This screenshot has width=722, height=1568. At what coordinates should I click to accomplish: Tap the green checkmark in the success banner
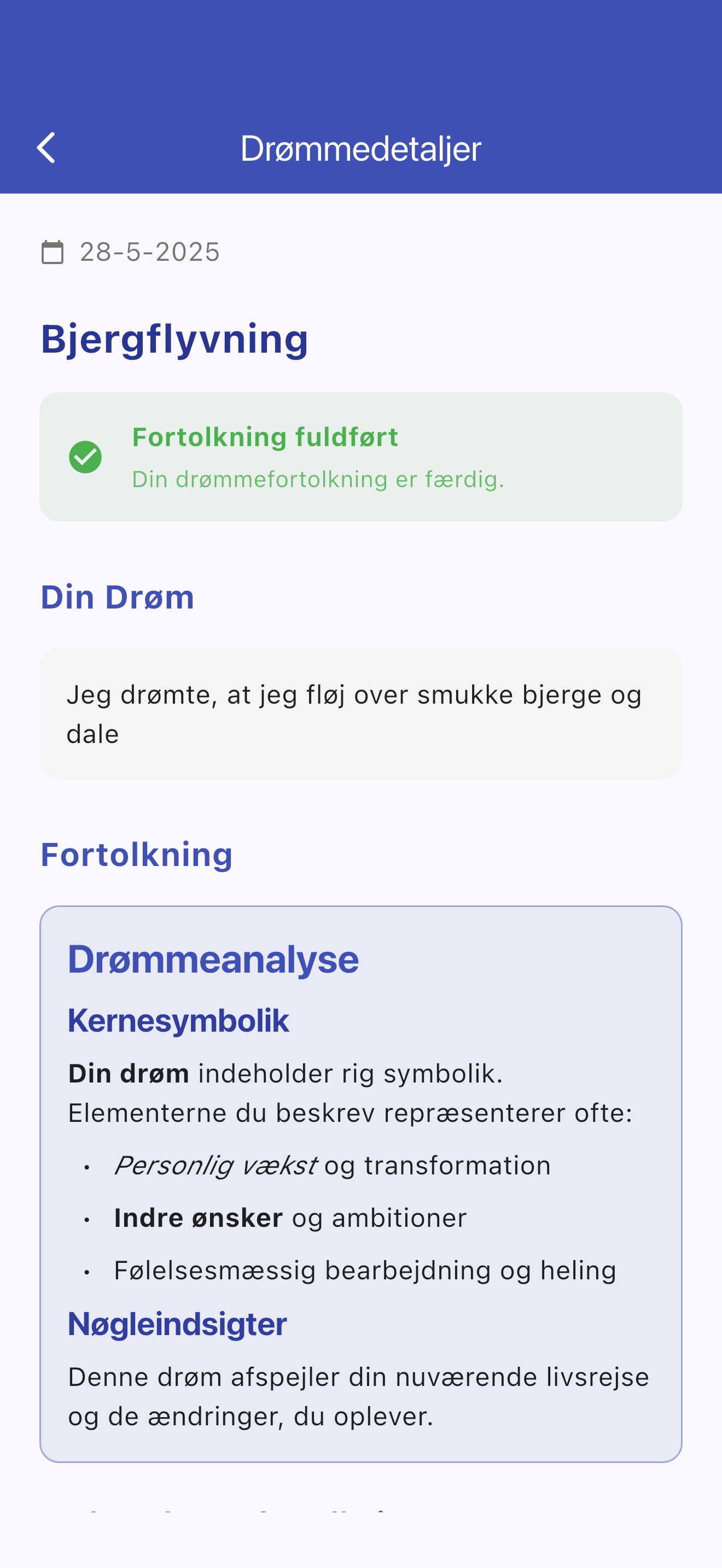pyautogui.click(x=86, y=457)
